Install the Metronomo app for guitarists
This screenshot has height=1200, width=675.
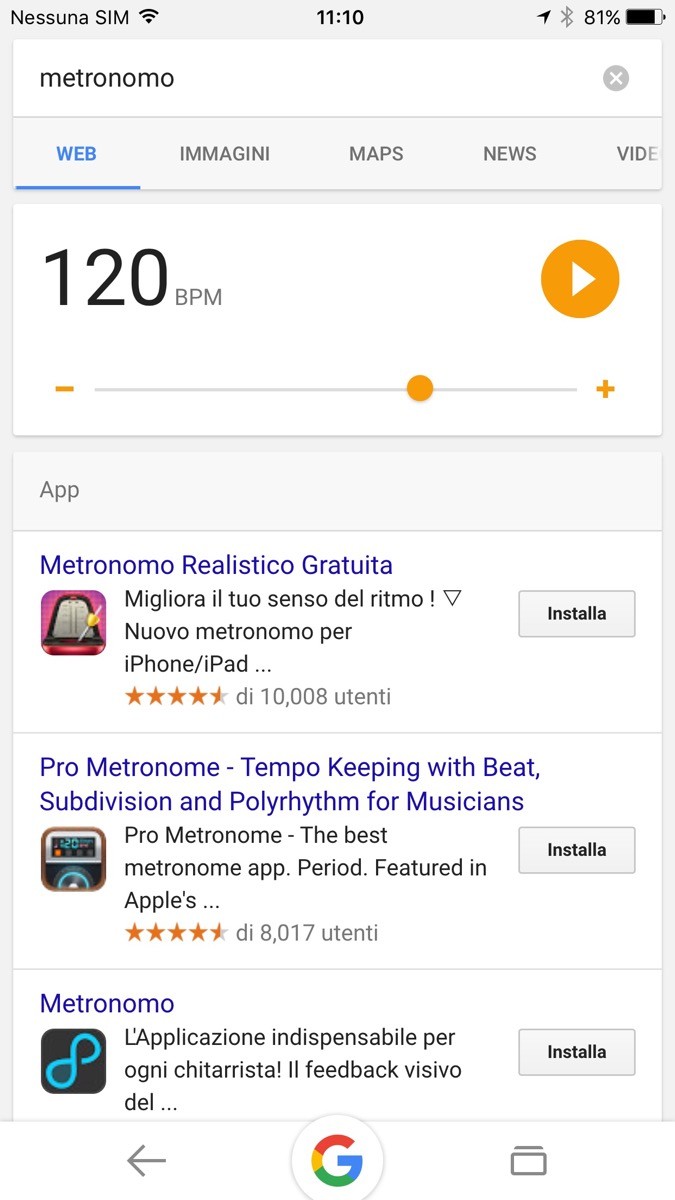576,1052
